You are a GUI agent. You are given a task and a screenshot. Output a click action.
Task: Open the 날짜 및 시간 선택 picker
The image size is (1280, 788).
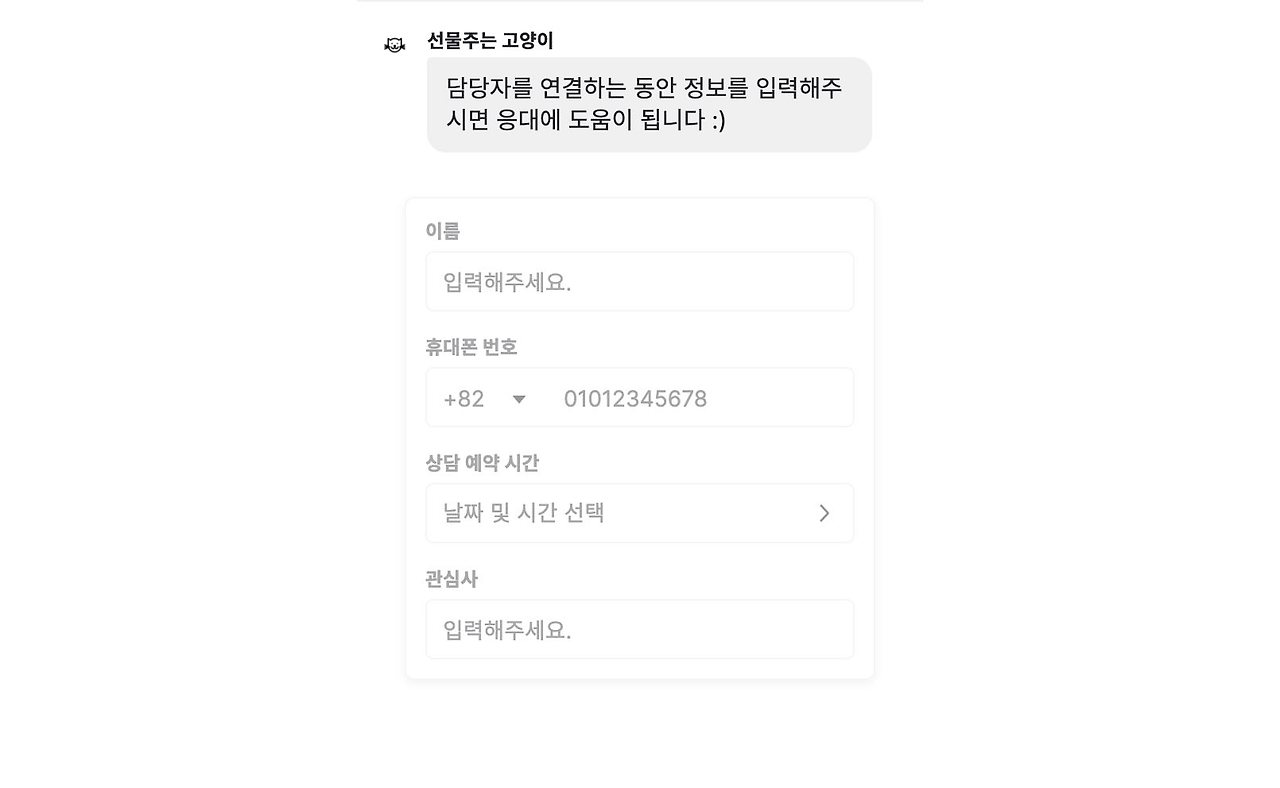point(639,514)
